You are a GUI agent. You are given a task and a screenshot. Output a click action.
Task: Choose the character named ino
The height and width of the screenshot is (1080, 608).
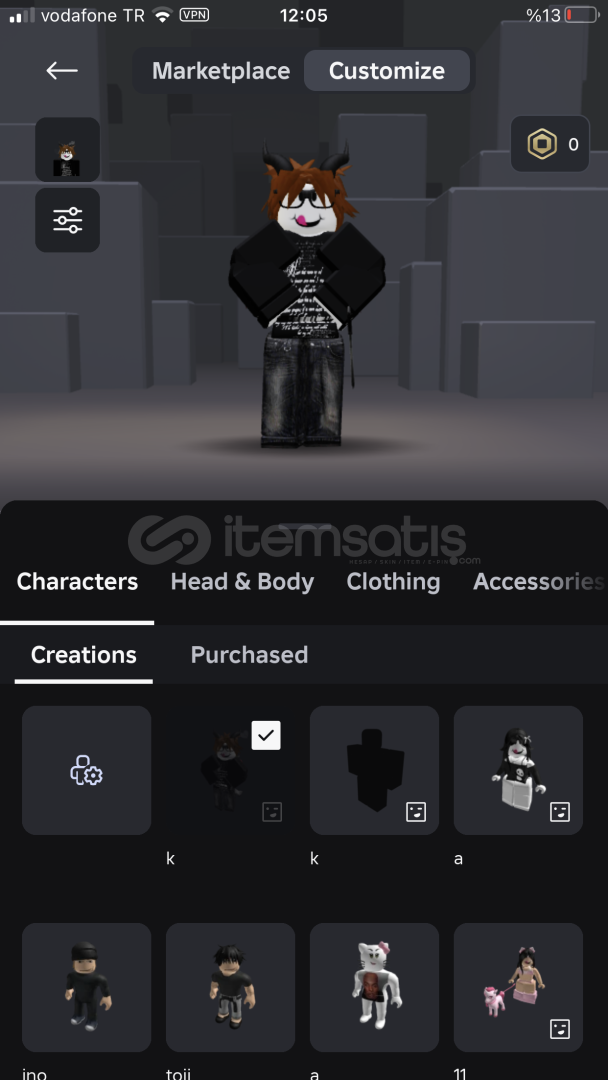click(x=87, y=987)
